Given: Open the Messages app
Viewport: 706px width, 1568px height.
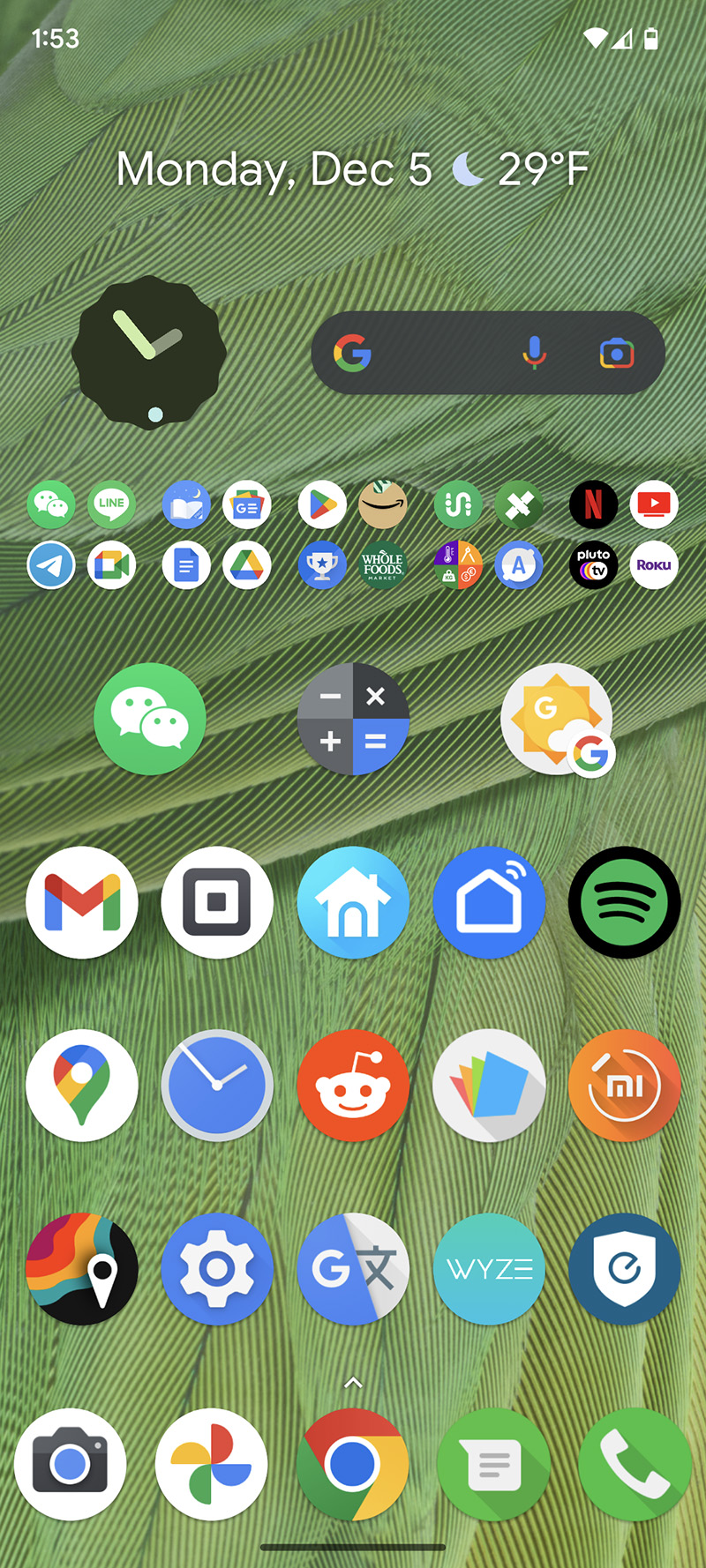Looking at the screenshot, I should point(494,1464).
